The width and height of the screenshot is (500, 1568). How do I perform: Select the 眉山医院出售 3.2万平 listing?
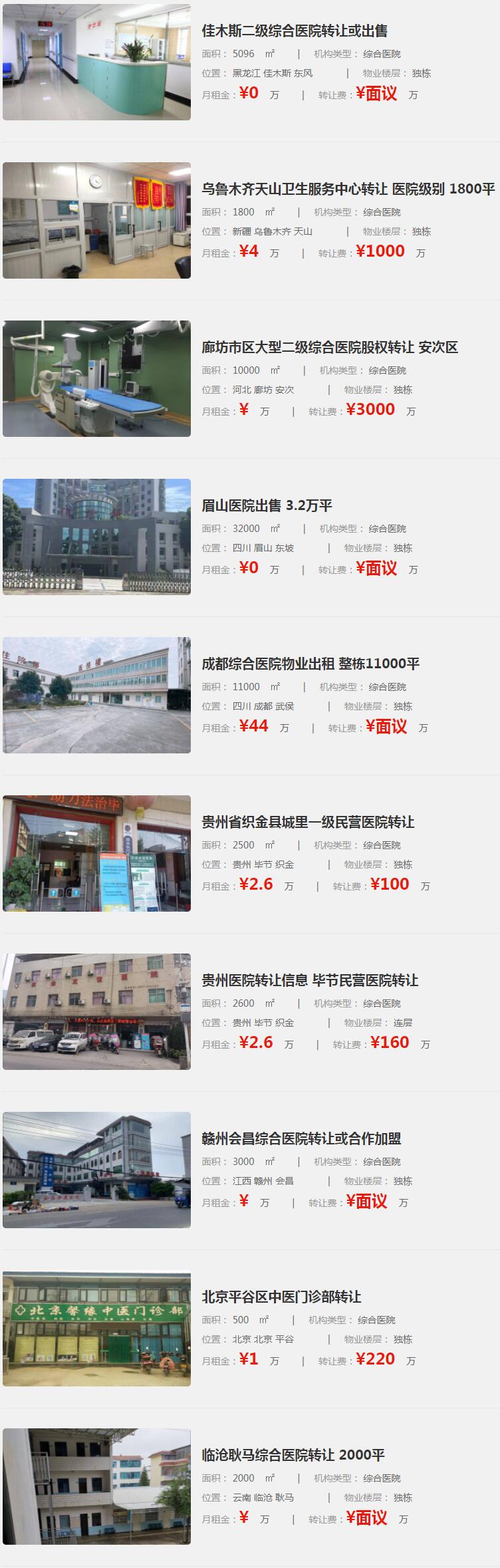point(267,505)
